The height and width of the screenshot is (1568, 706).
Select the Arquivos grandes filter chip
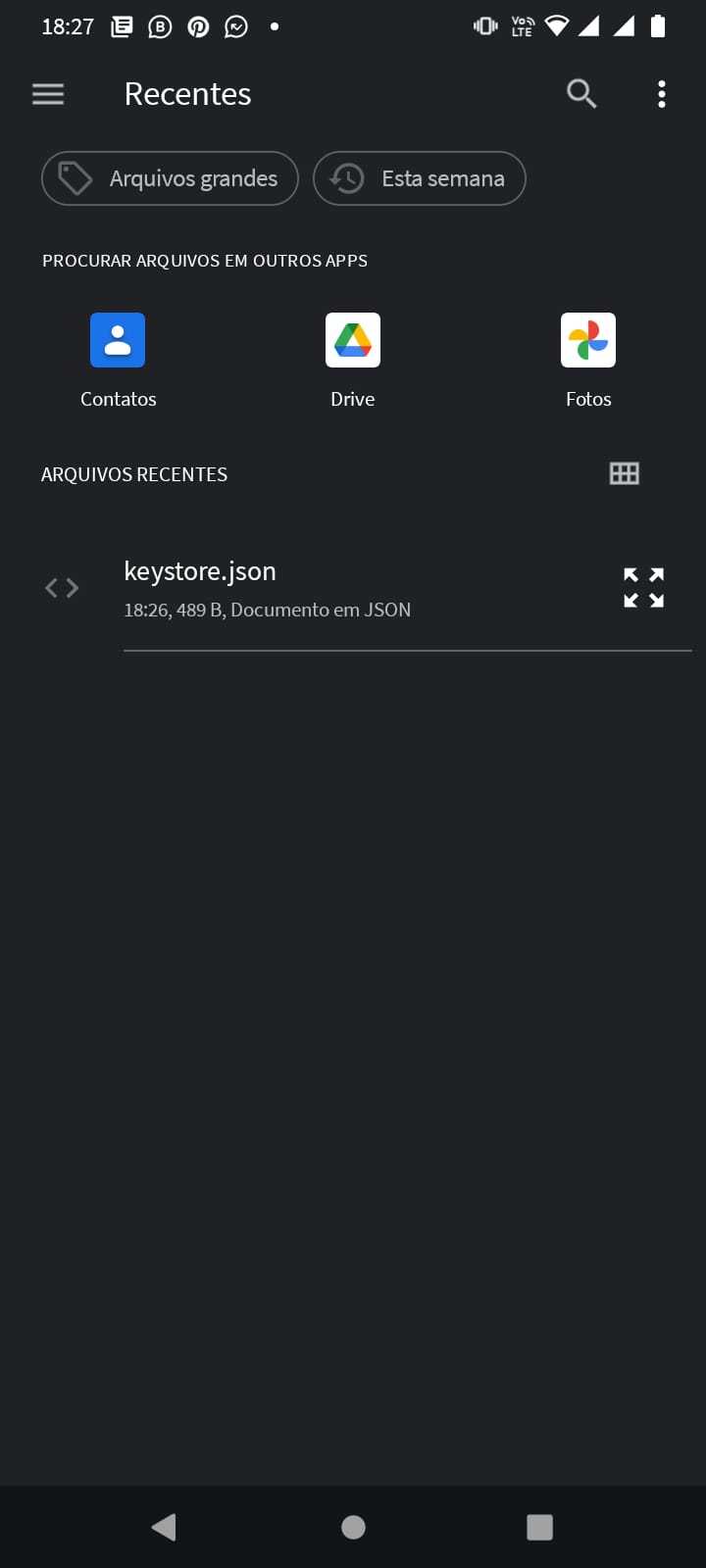(170, 178)
